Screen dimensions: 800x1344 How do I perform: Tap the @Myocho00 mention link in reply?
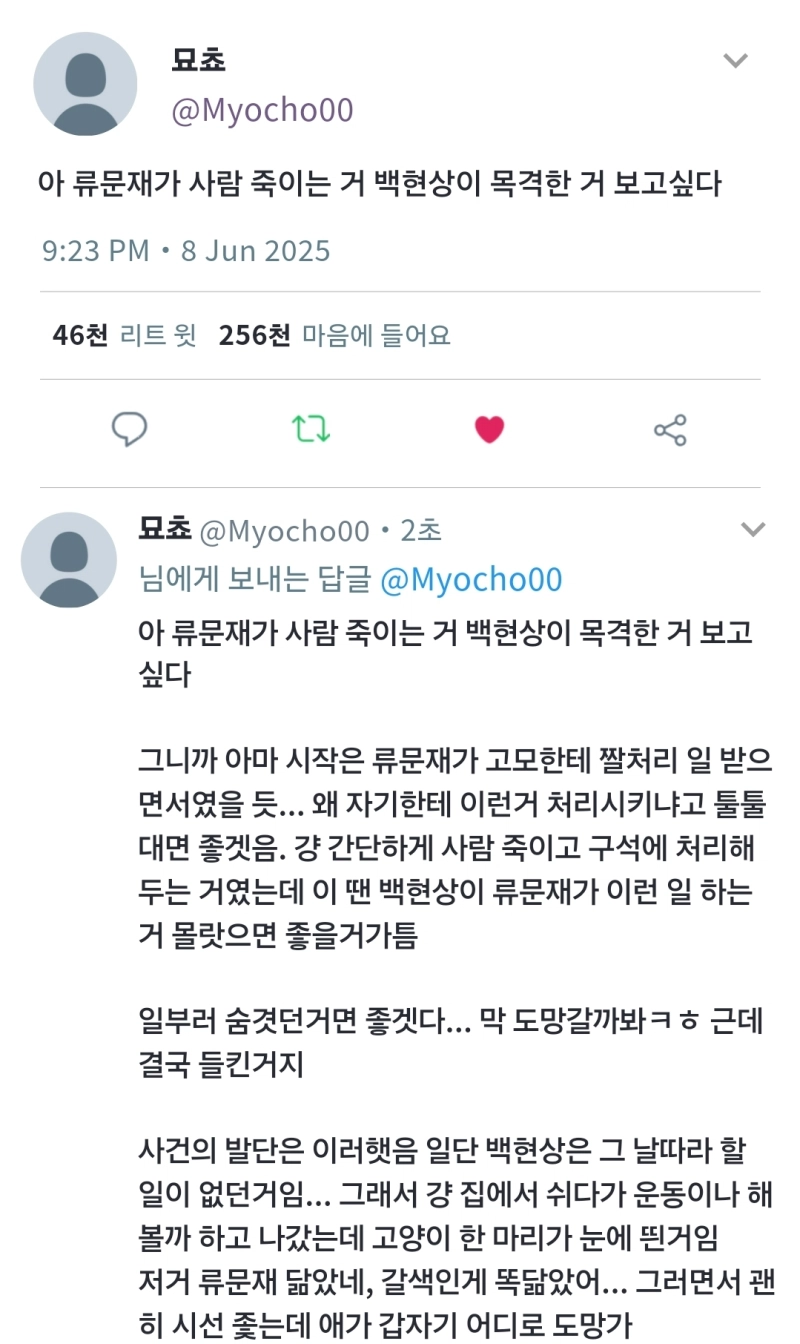[471, 579]
